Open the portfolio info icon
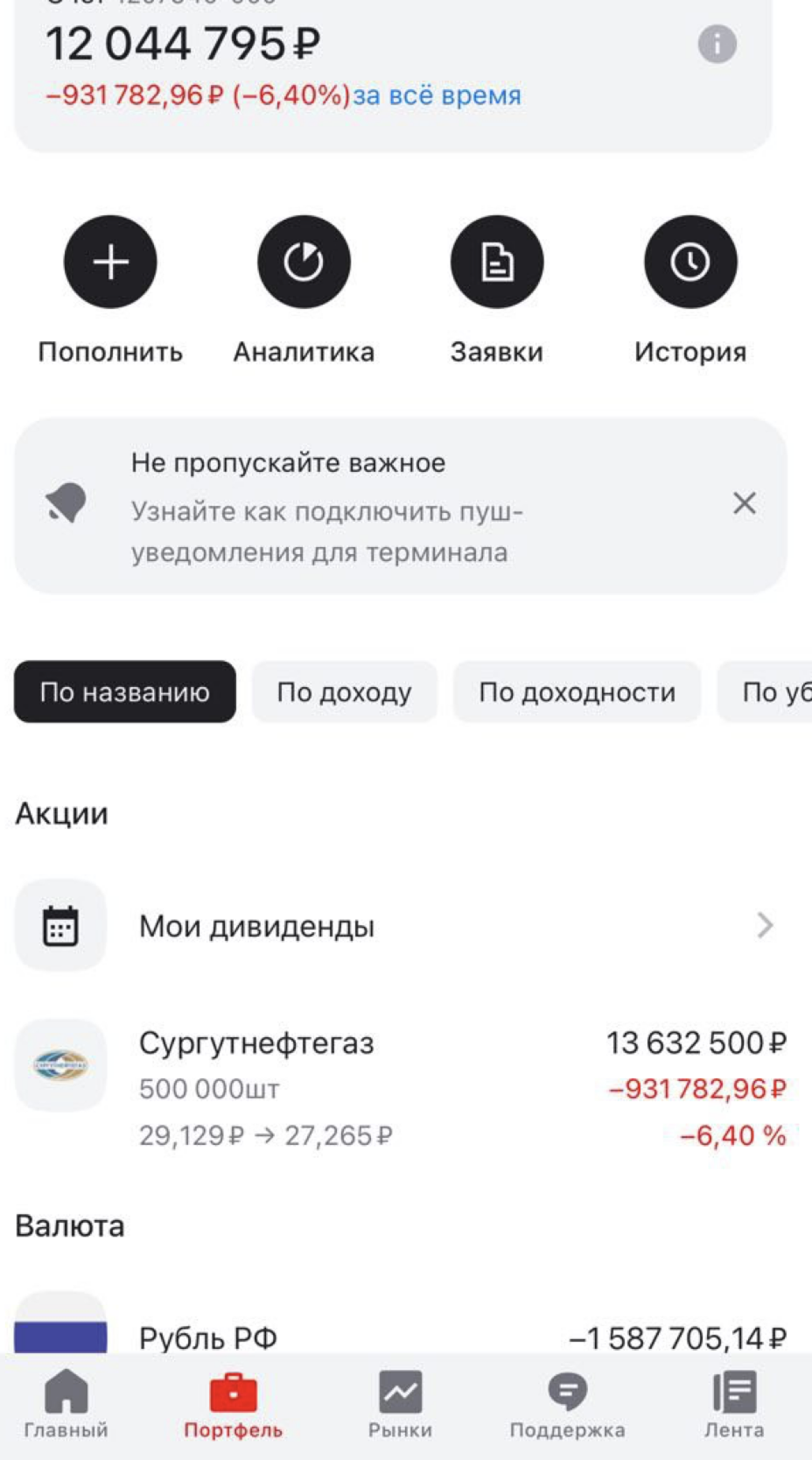 [717, 44]
